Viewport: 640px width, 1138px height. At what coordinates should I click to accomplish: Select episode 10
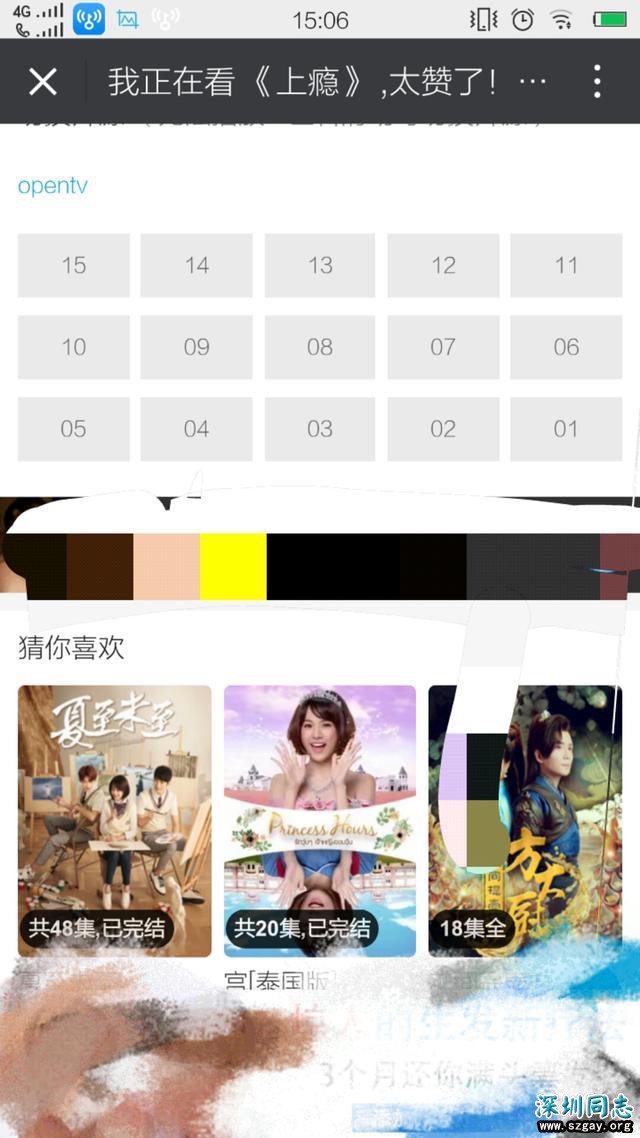(x=73, y=347)
